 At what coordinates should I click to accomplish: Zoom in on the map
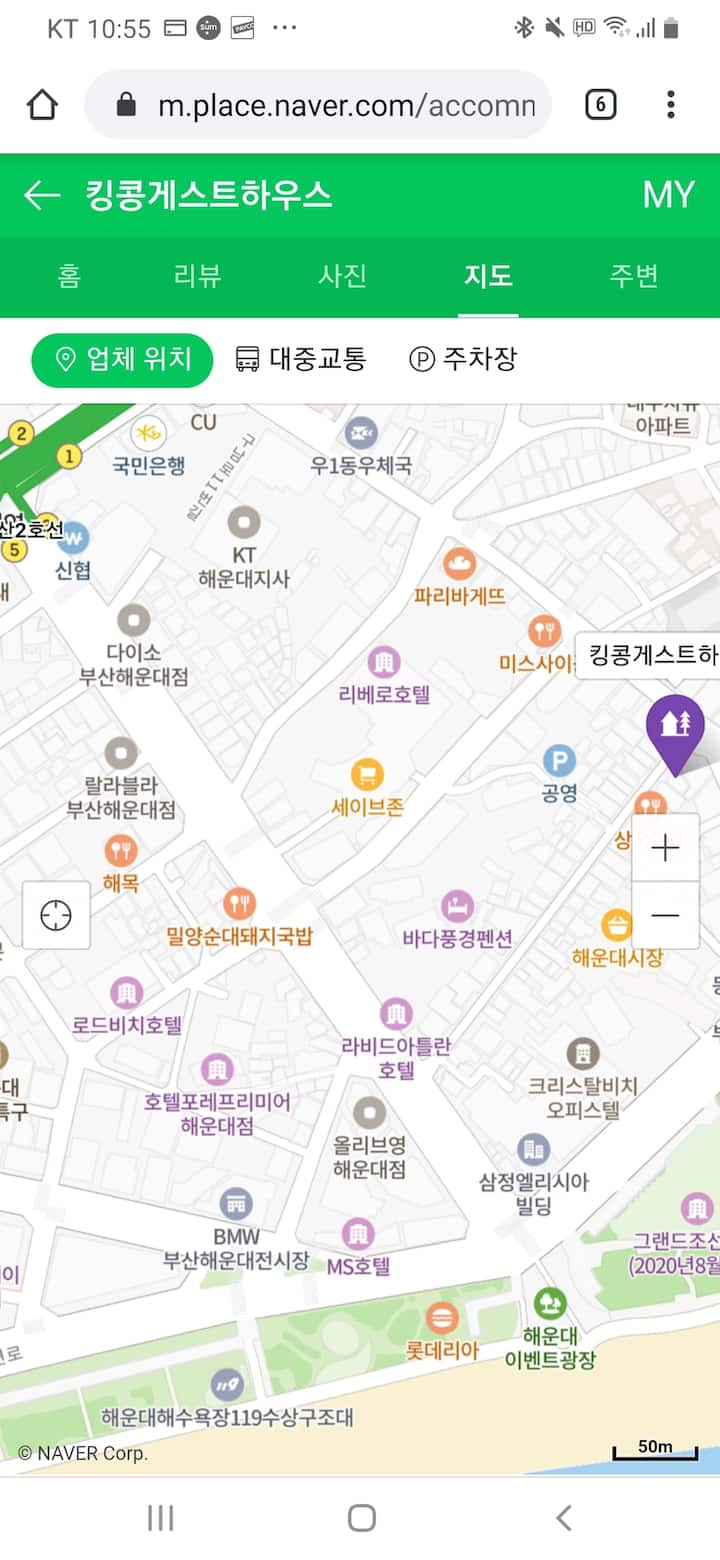coord(665,848)
